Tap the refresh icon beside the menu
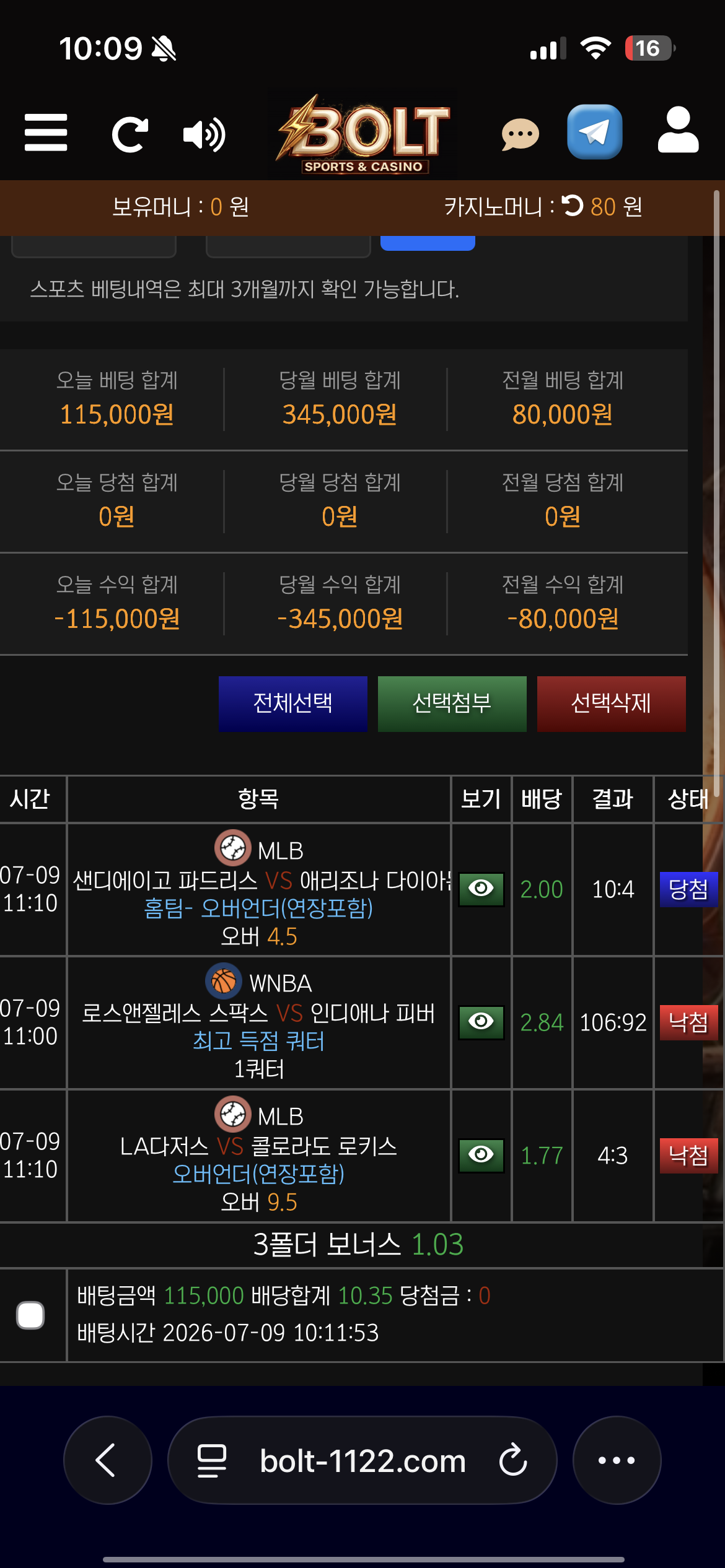 (x=130, y=134)
